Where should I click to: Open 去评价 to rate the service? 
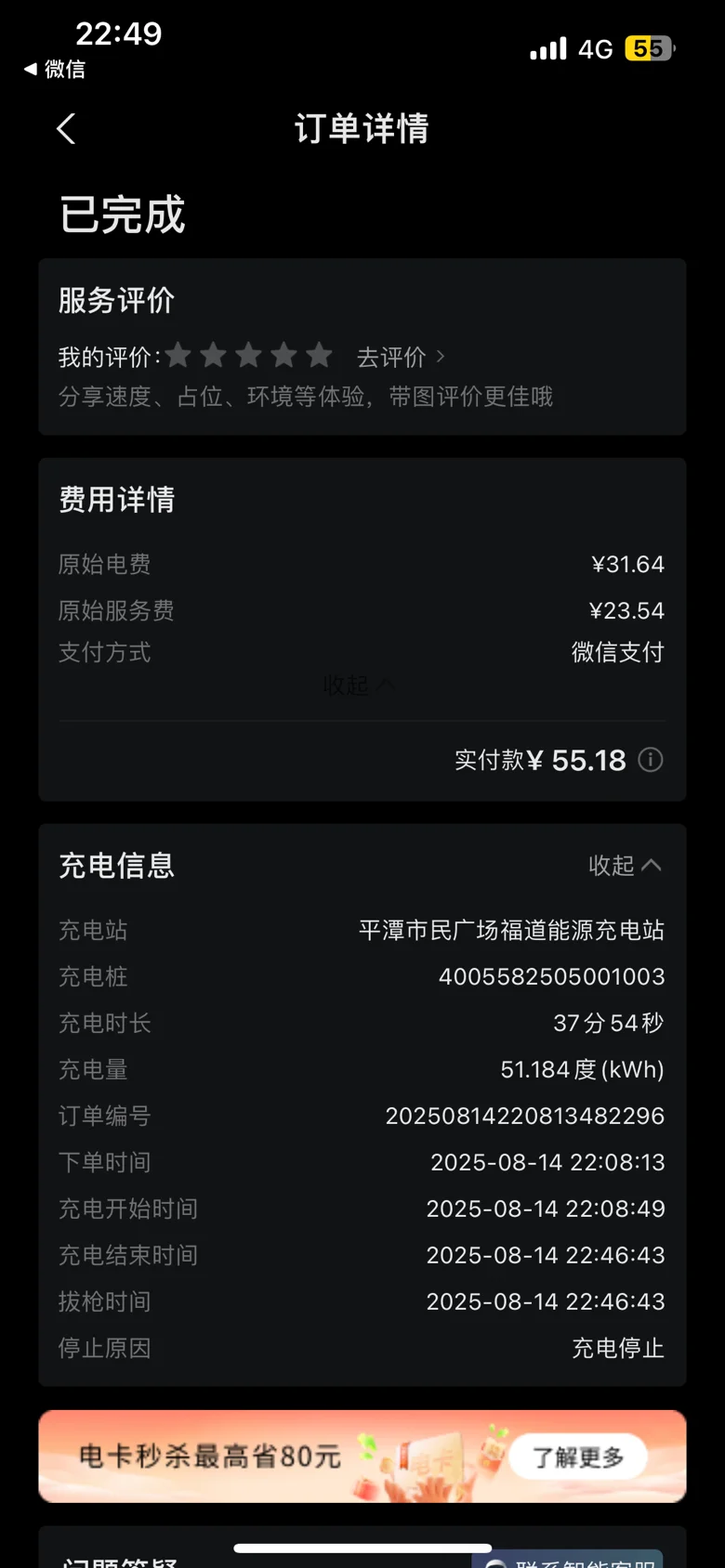coord(401,357)
